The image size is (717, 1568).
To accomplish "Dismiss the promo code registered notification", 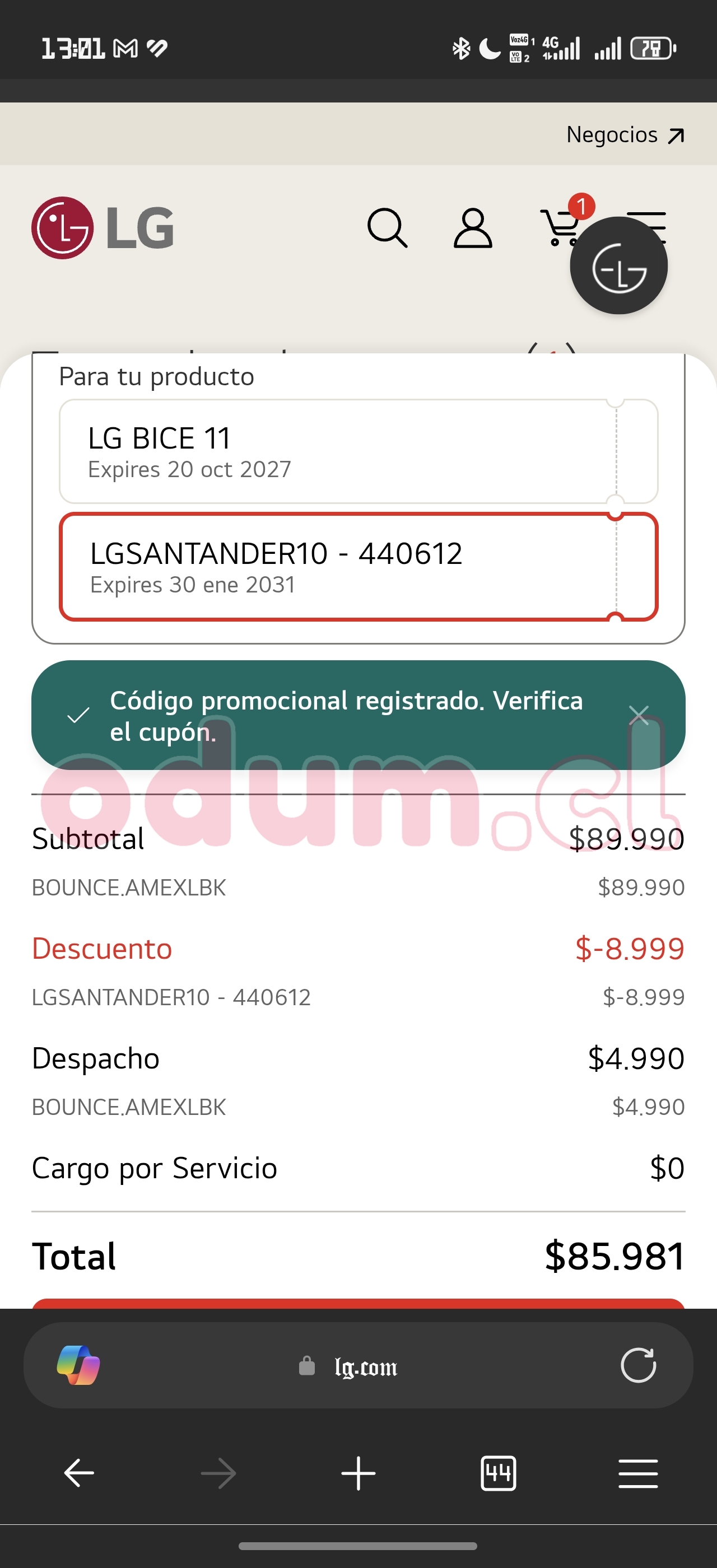I will click(x=639, y=715).
